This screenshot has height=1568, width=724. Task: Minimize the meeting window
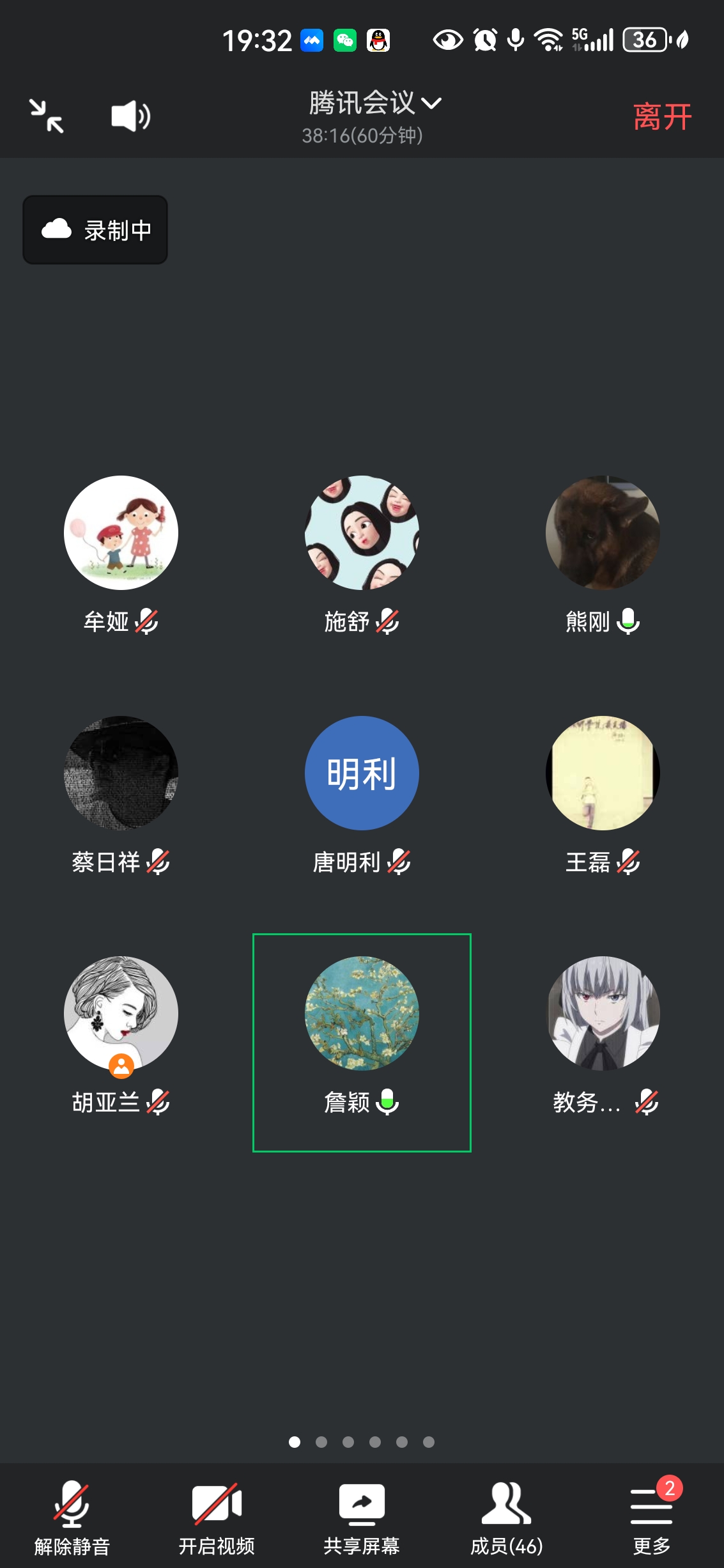(47, 116)
